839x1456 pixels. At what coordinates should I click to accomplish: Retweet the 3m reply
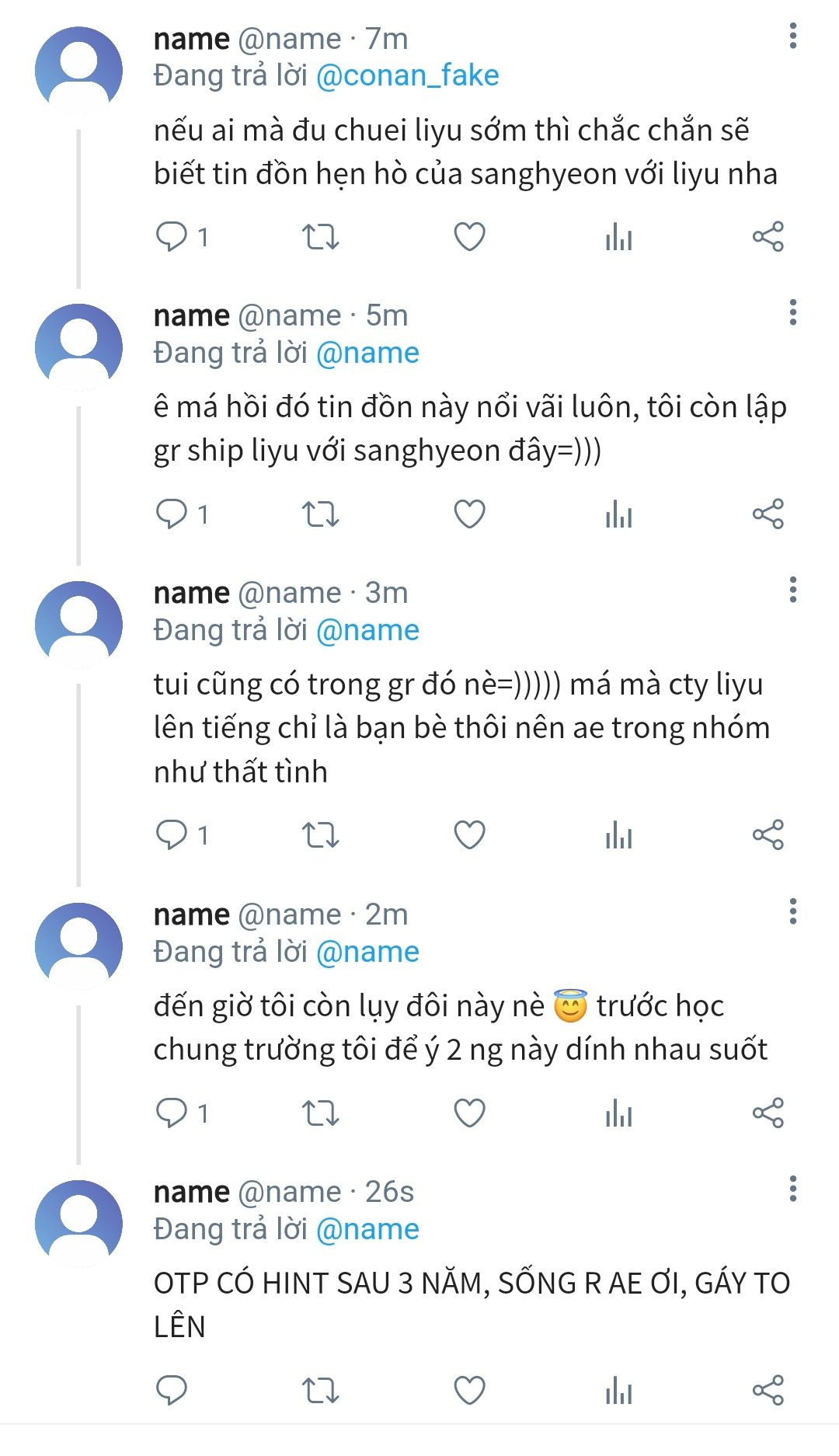(320, 834)
